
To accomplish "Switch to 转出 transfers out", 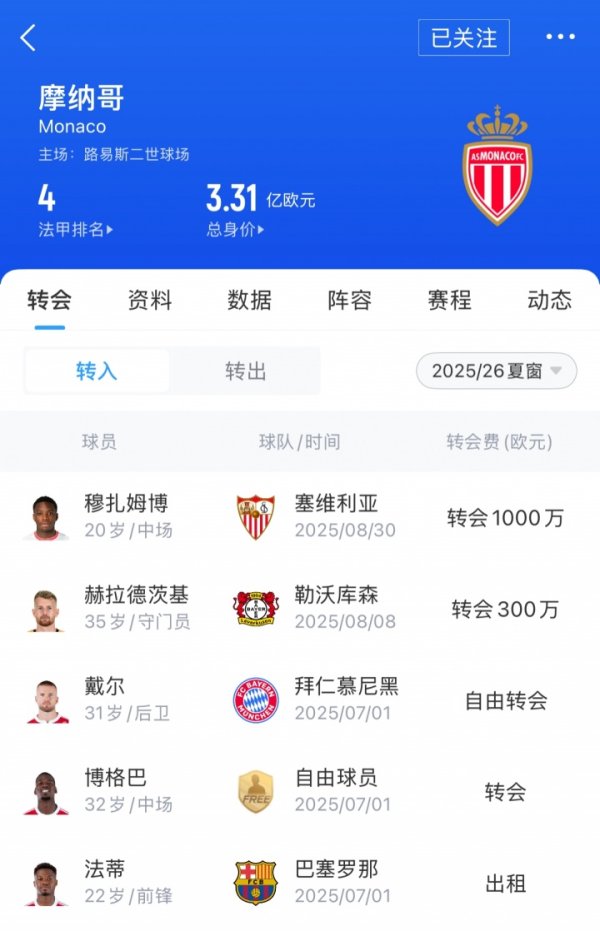I will pos(245,371).
